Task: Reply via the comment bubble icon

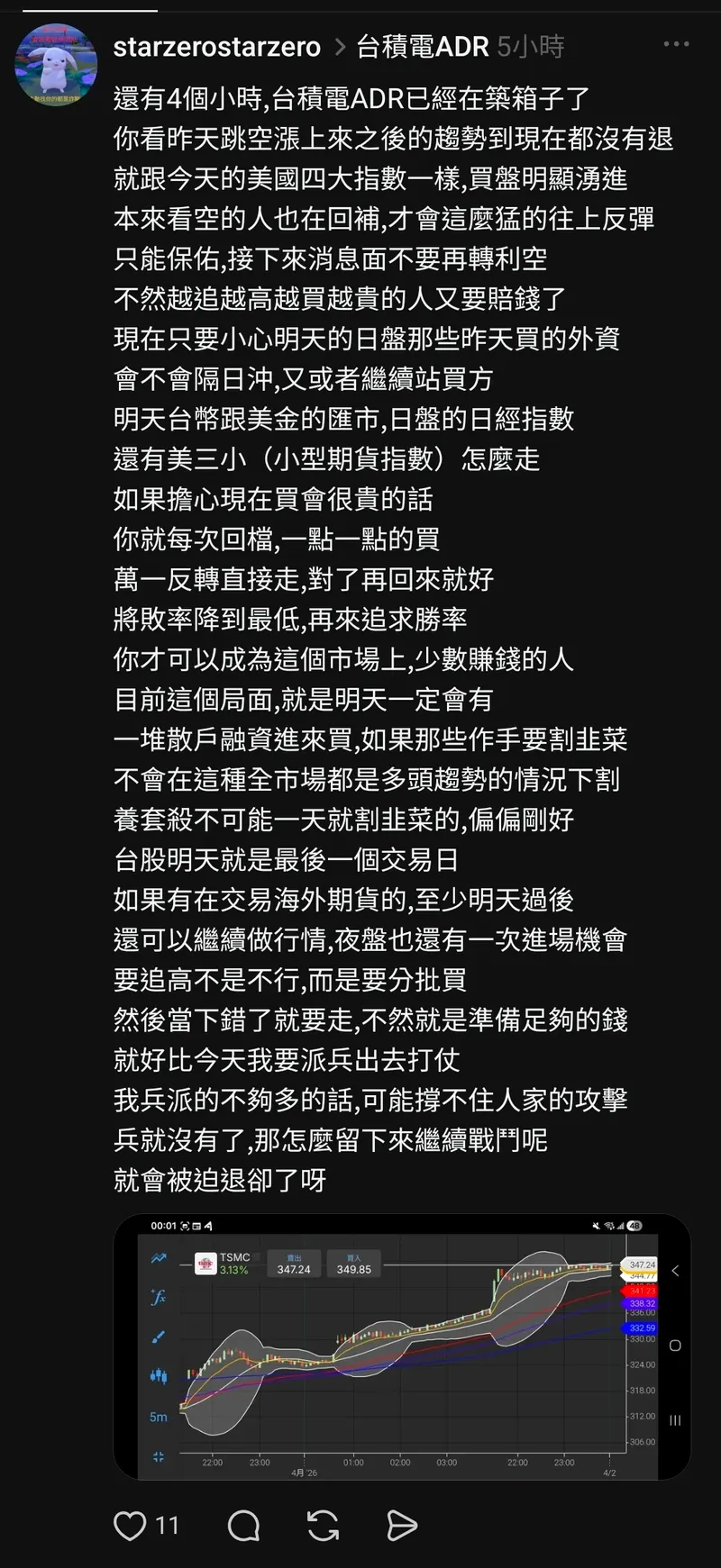Action: click(243, 1526)
